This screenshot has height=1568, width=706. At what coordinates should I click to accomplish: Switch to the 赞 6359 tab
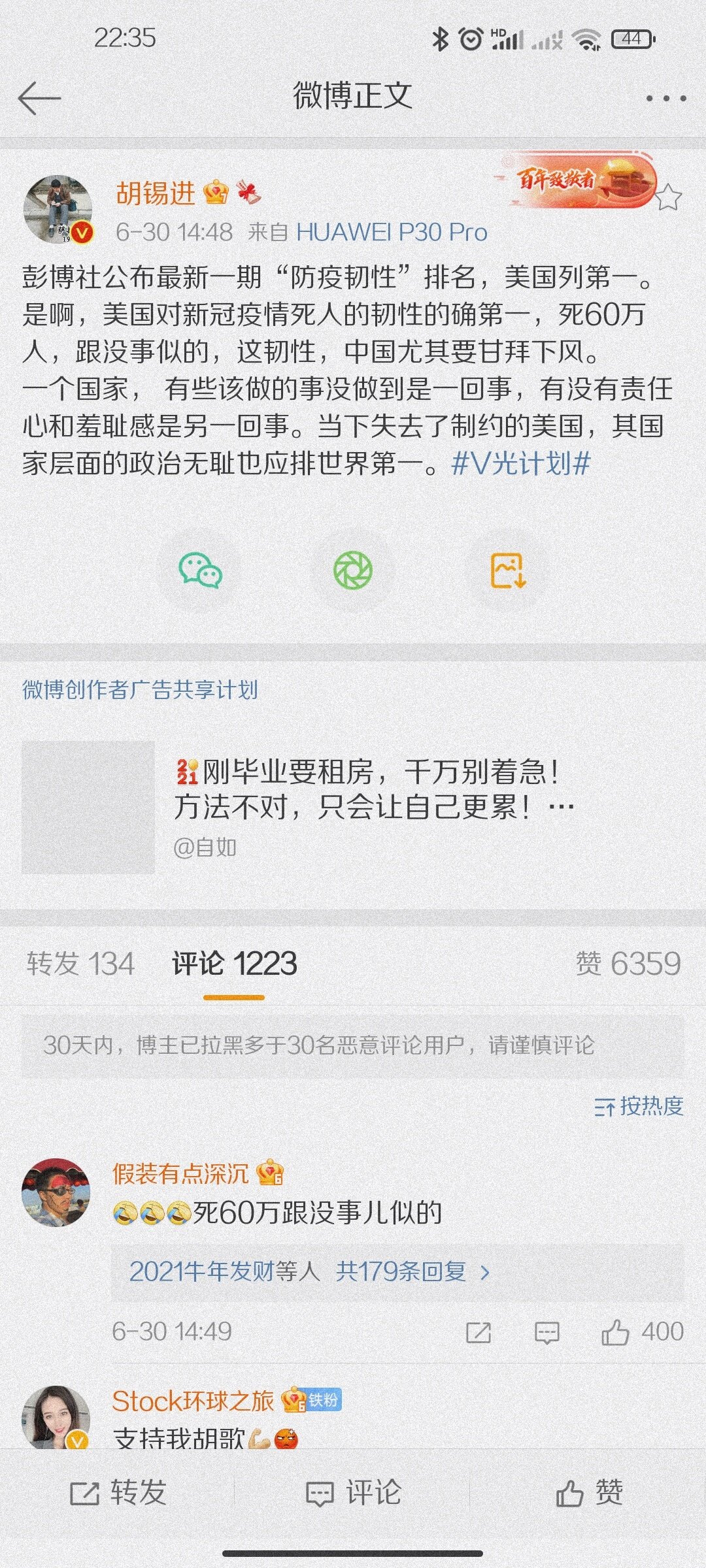coord(628,964)
